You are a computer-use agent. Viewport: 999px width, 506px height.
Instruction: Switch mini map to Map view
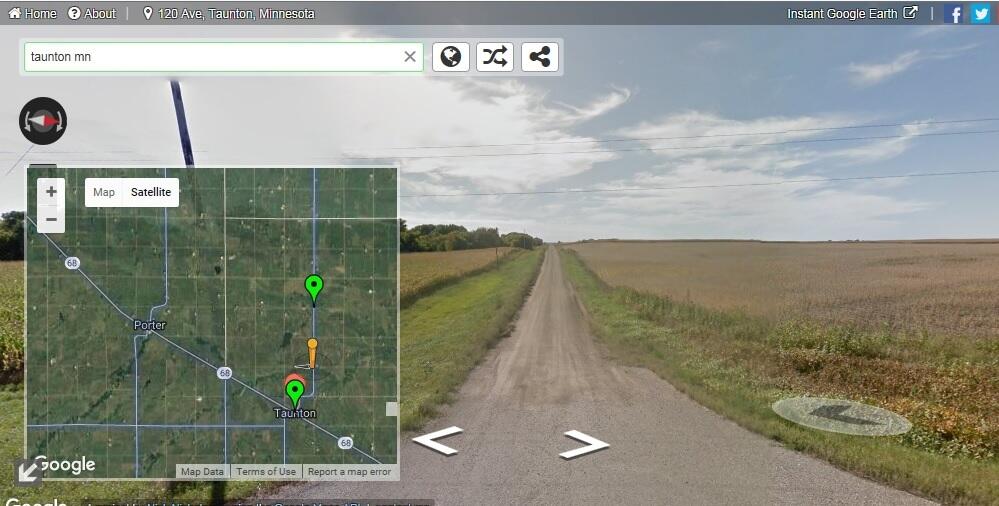(104, 193)
